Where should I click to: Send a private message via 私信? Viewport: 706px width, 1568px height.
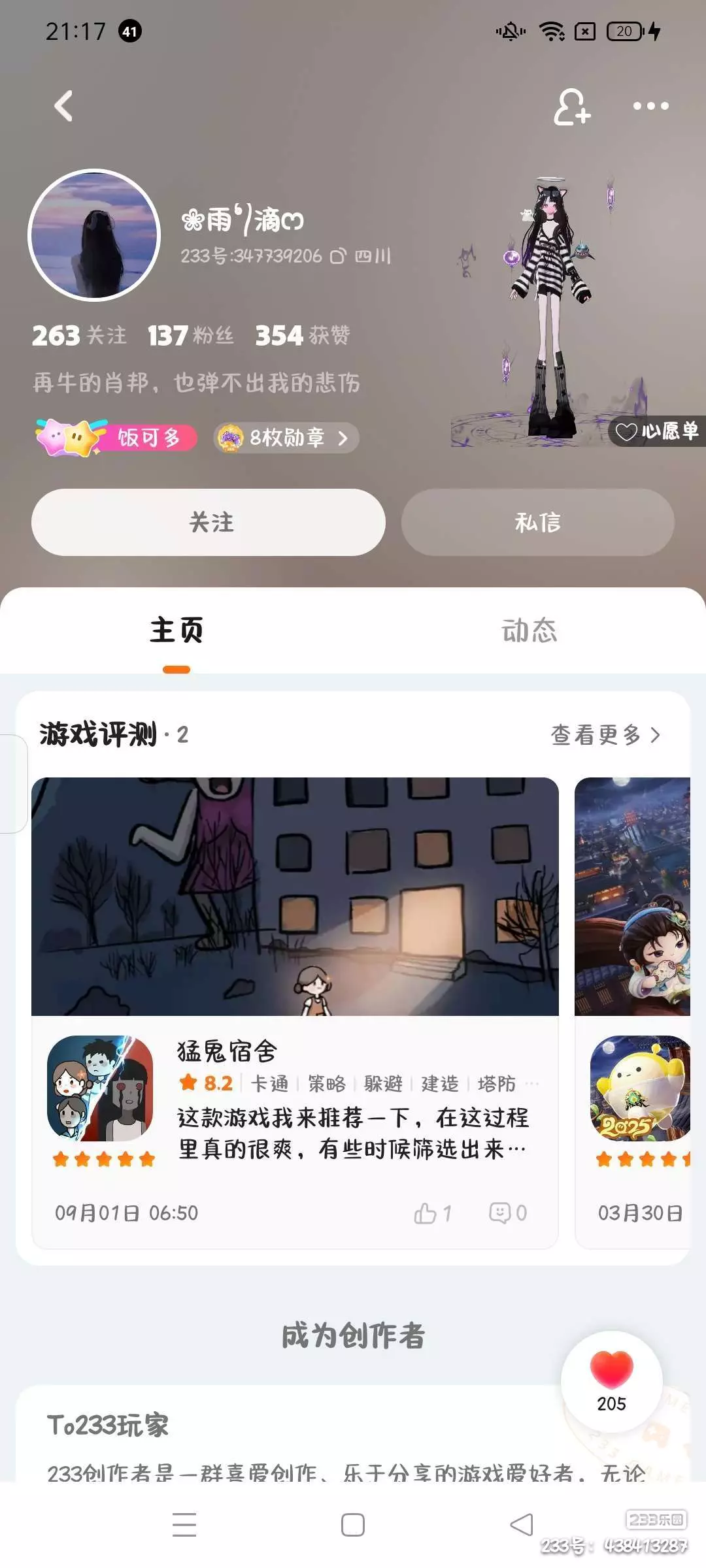click(x=537, y=522)
